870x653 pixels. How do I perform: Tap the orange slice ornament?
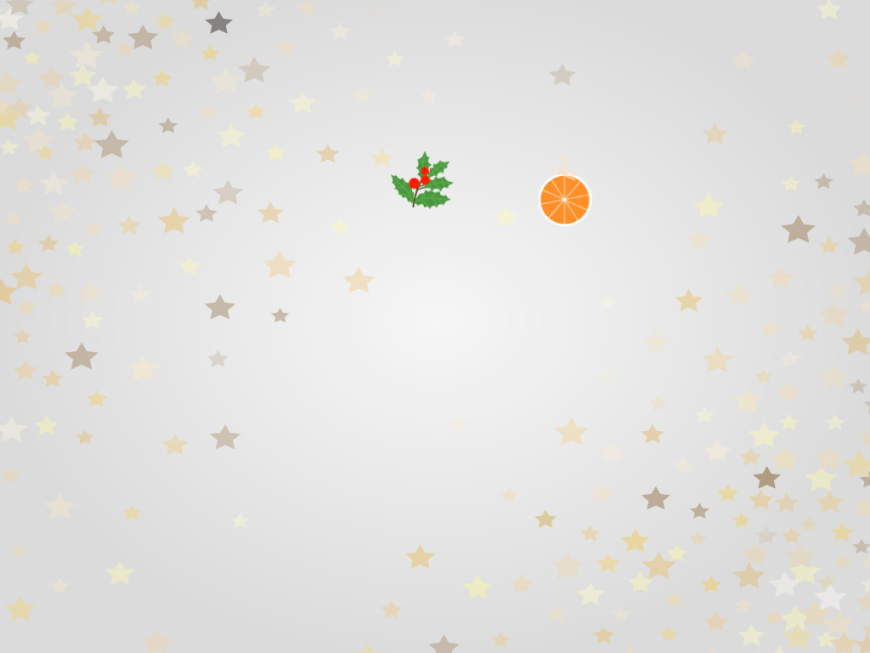click(x=565, y=199)
